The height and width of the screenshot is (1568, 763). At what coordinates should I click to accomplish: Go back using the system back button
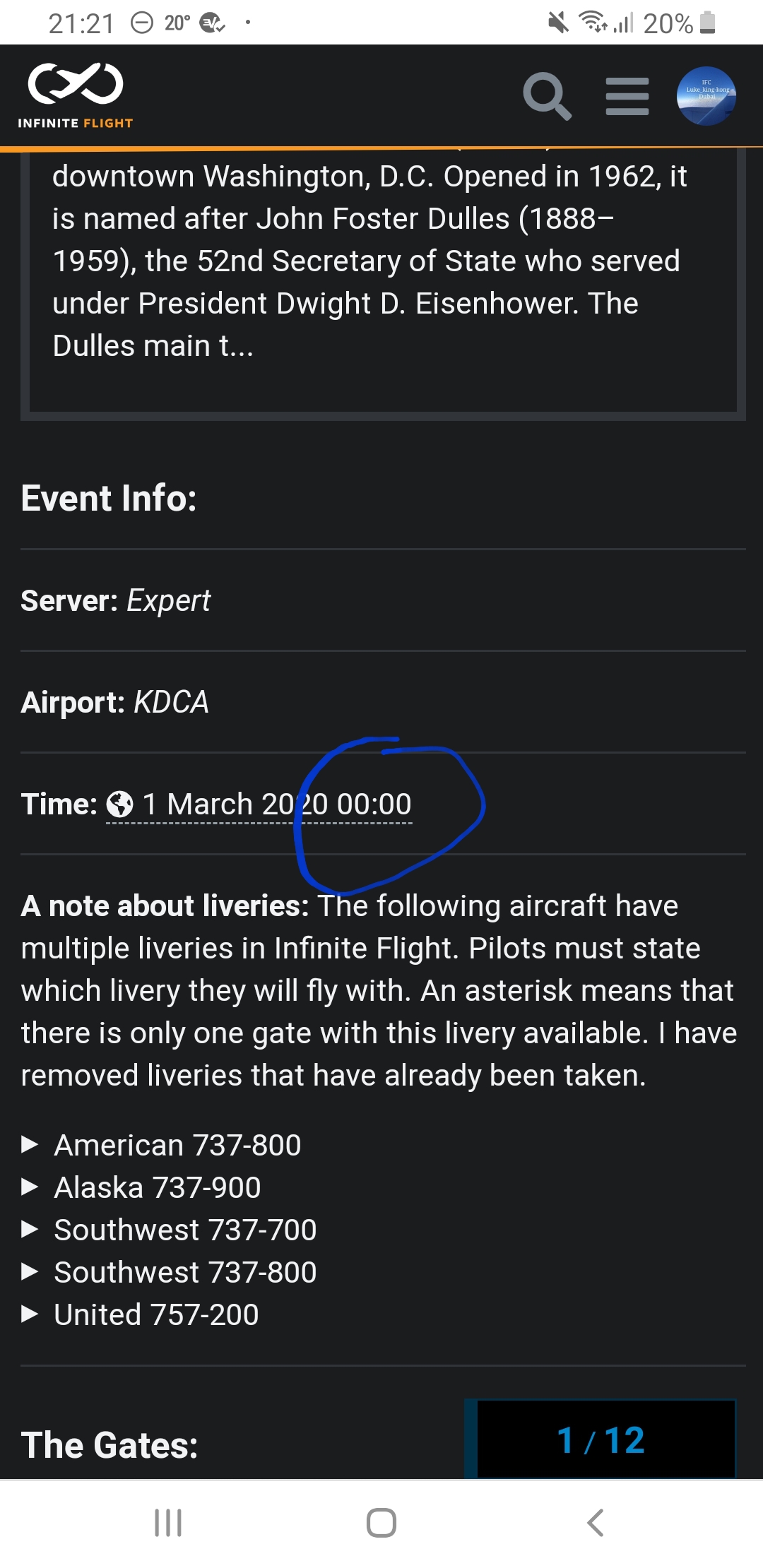596,1523
